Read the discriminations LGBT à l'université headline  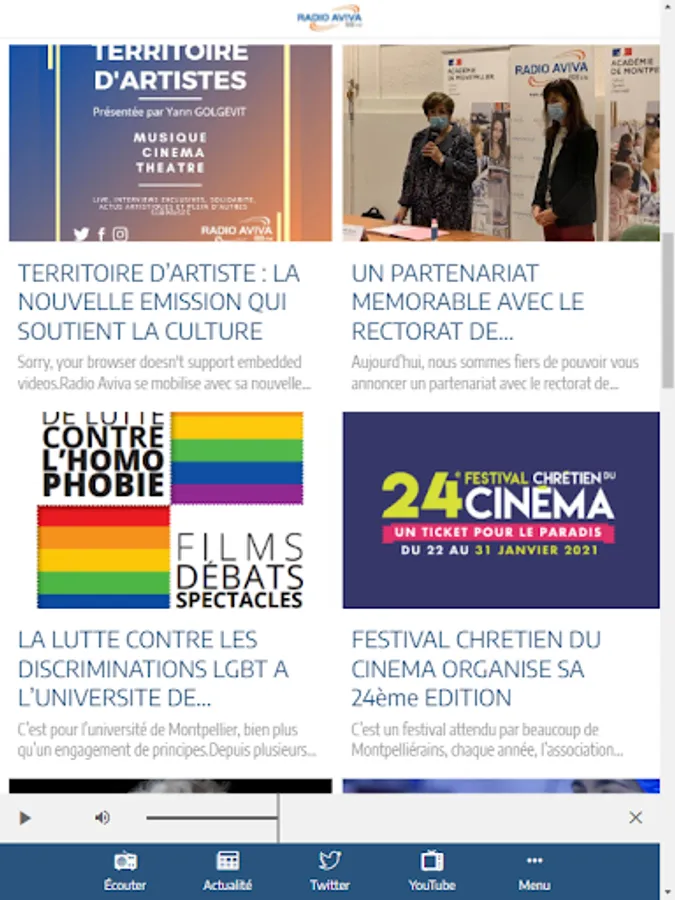[x=153, y=668]
